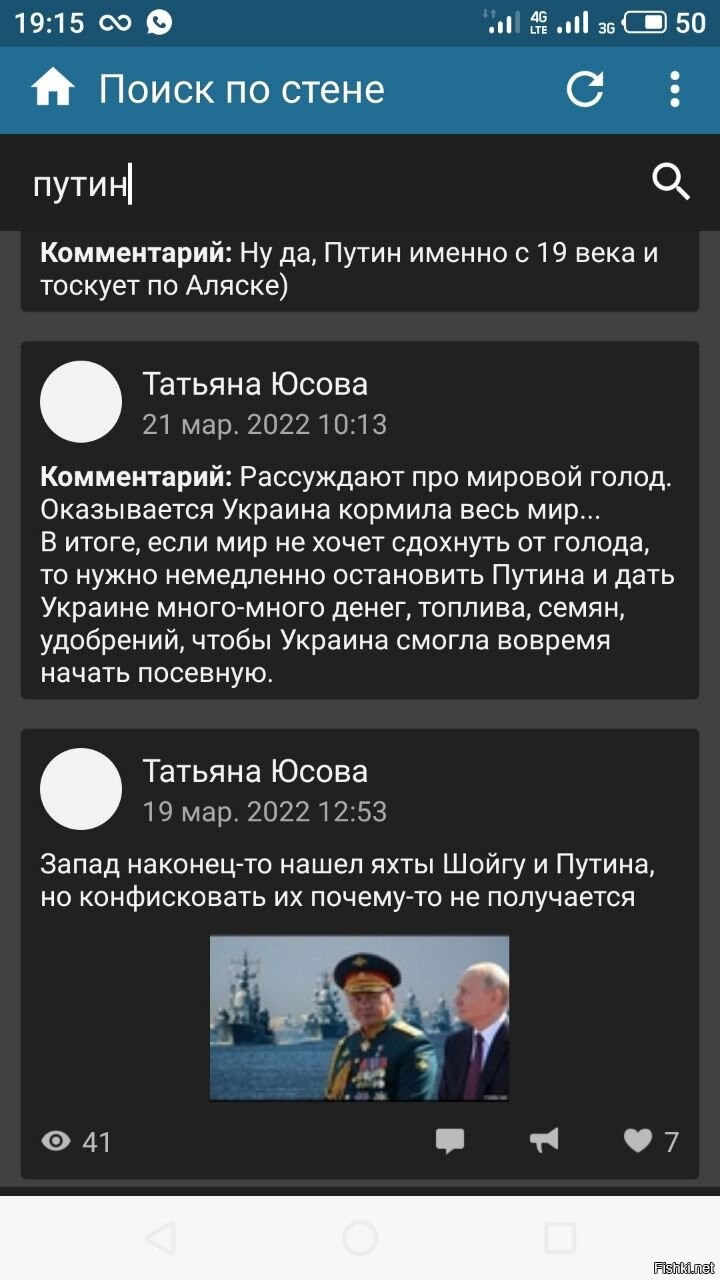The width and height of the screenshot is (720, 1280).
Task: Open recent apps with the square button
Action: 560,1238
